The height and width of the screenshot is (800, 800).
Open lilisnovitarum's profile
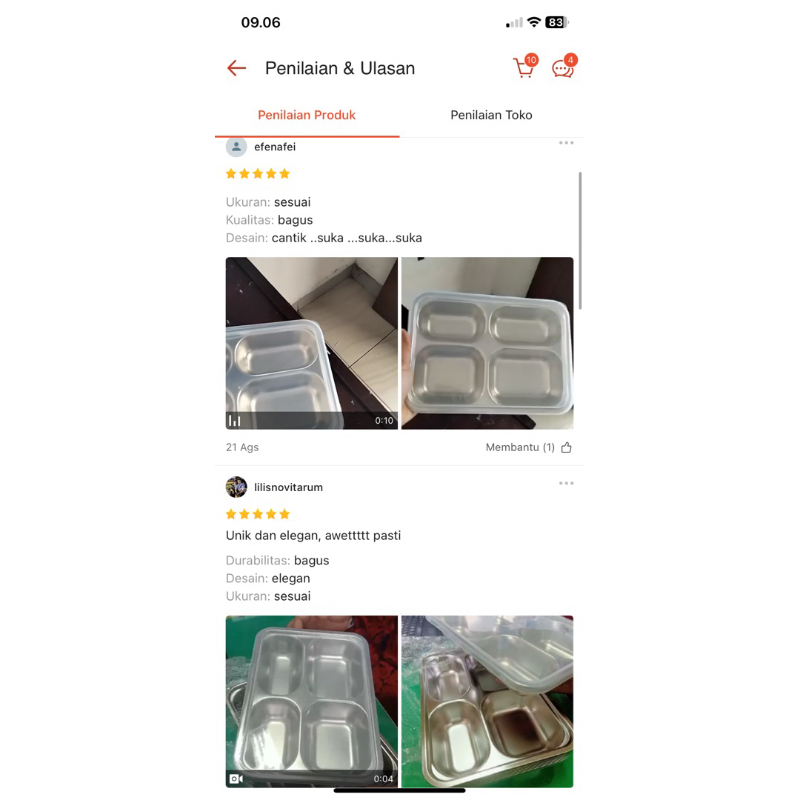(x=237, y=487)
